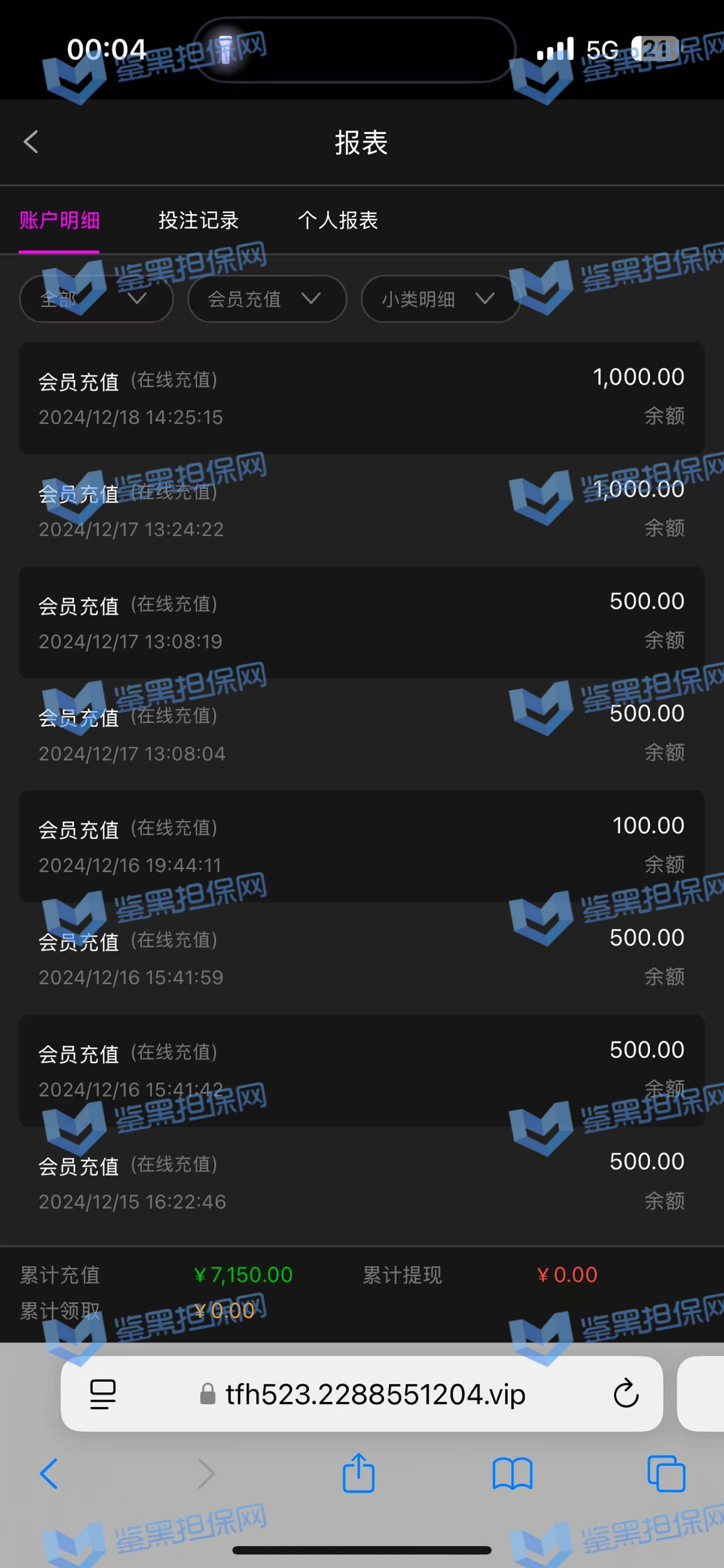Reload the page in Safari
Viewport: 724px width, 1568px height.
click(x=626, y=1393)
